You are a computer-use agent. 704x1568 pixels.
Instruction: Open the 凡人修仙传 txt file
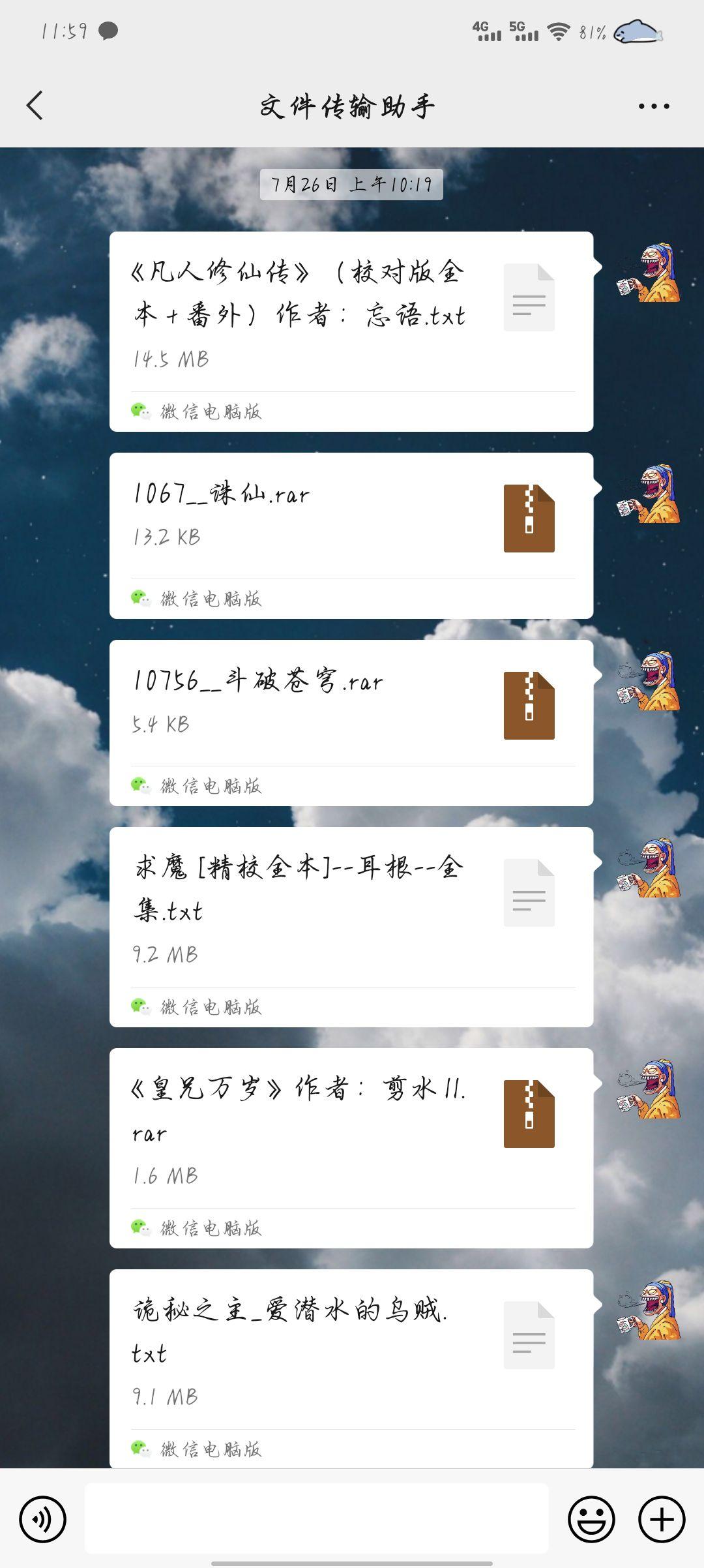(x=351, y=331)
